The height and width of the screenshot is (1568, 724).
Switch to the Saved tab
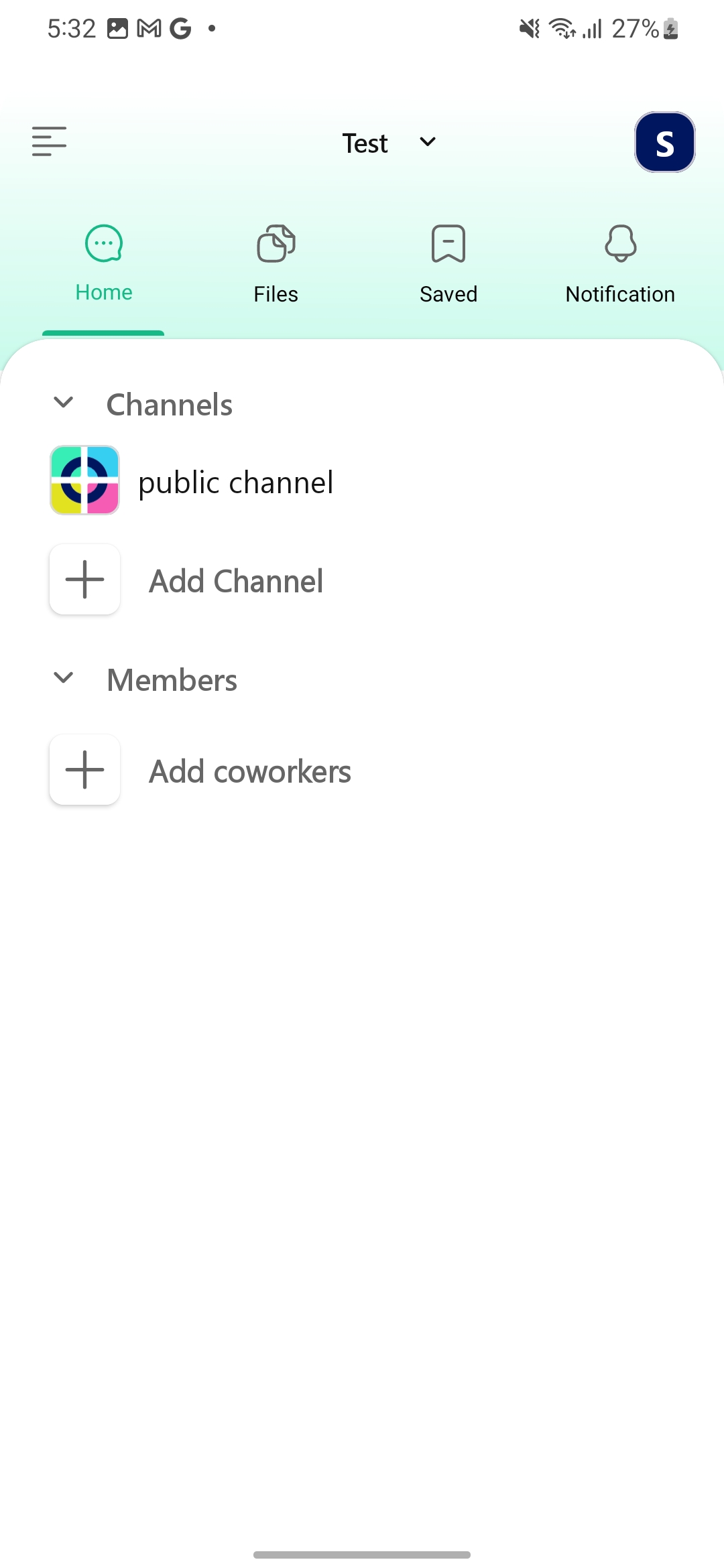(x=448, y=265)
